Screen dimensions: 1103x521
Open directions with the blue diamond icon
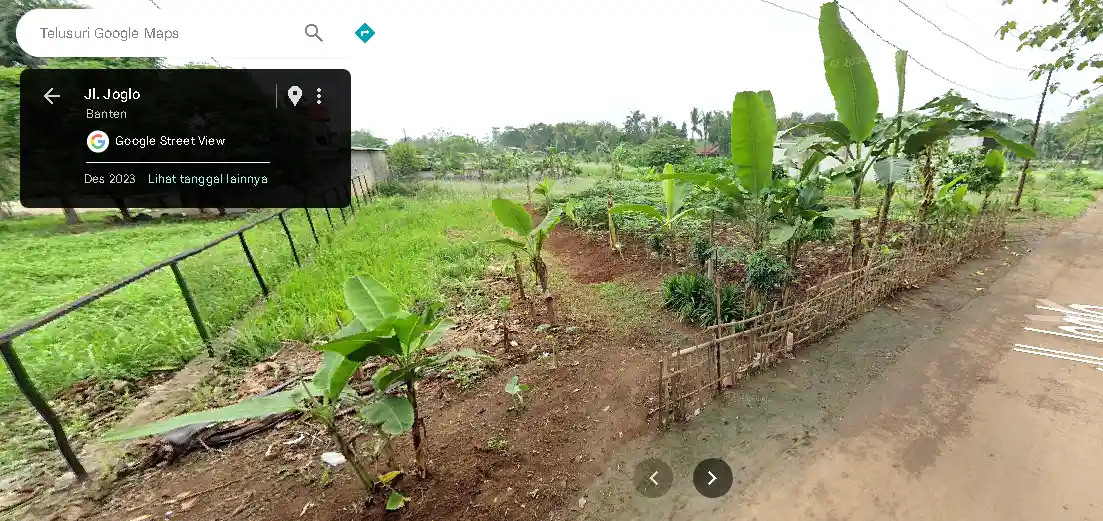tap(365, 33)
